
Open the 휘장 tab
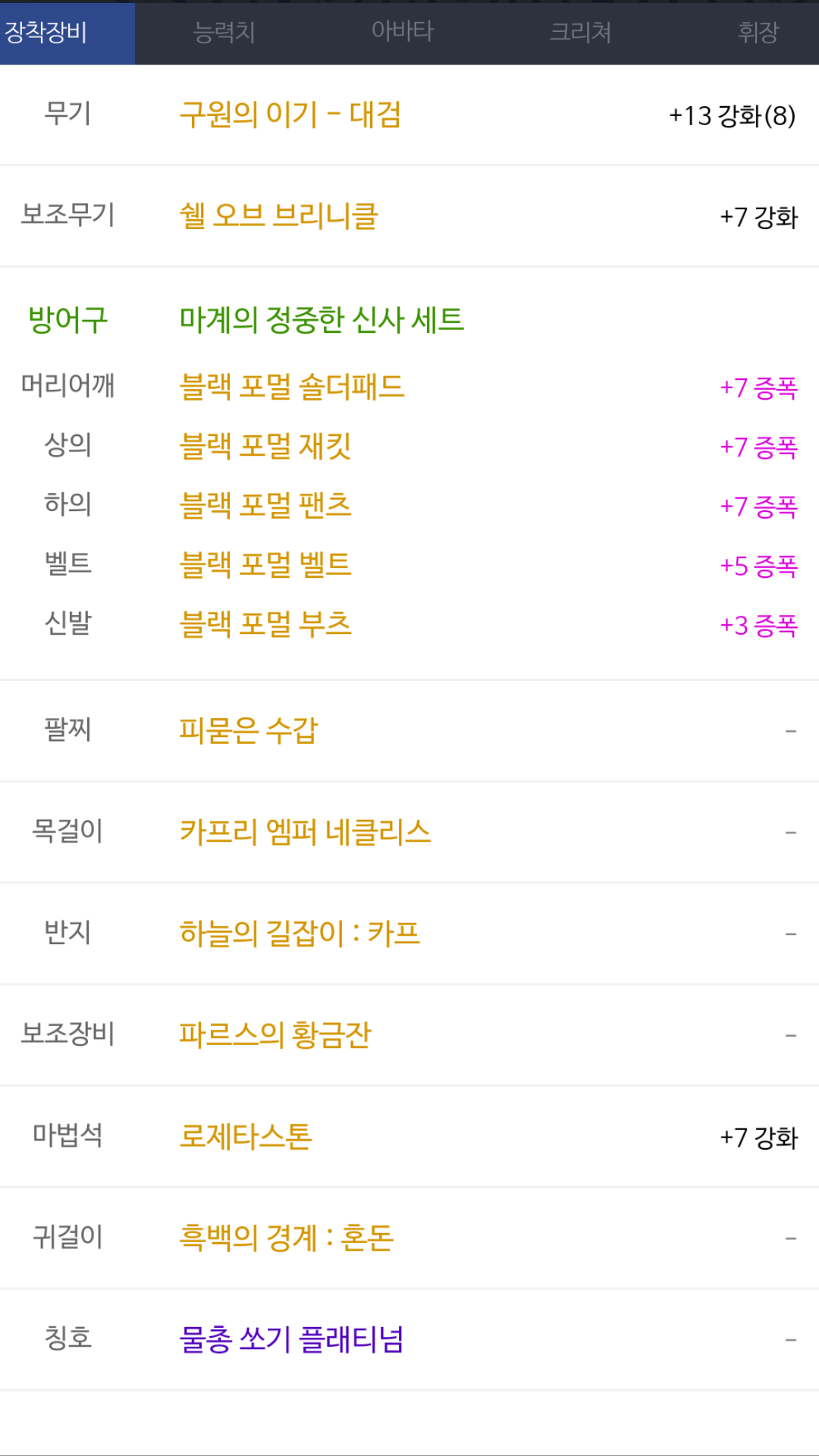coord(758,33)
